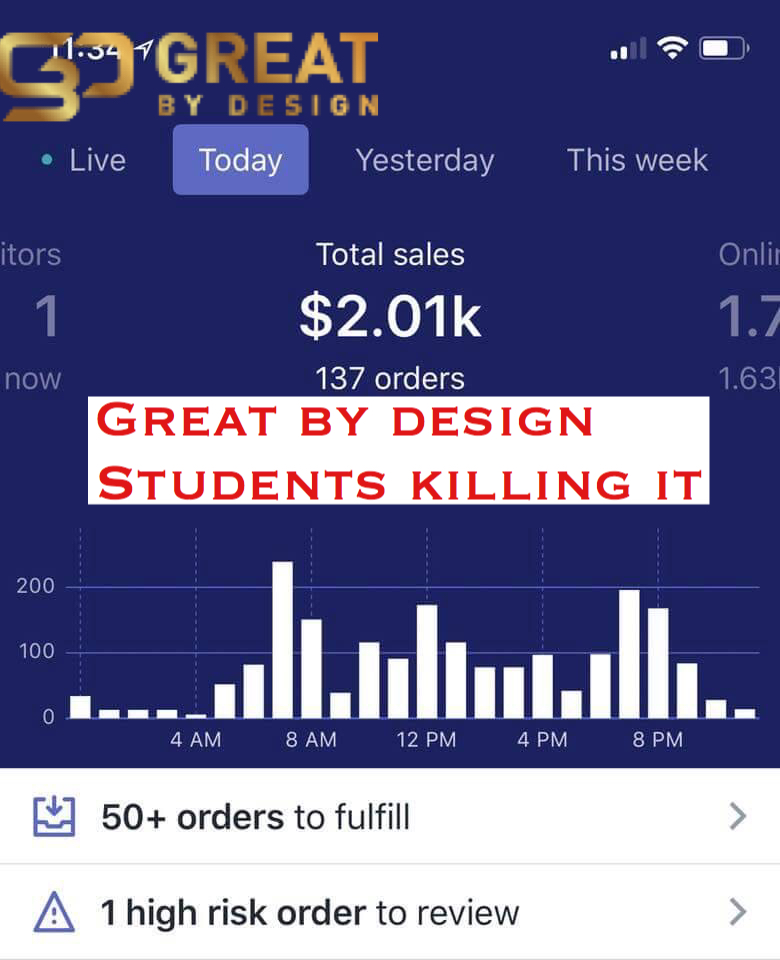
Task: Switch to the Yesterday tab
Action: (425, 160)
